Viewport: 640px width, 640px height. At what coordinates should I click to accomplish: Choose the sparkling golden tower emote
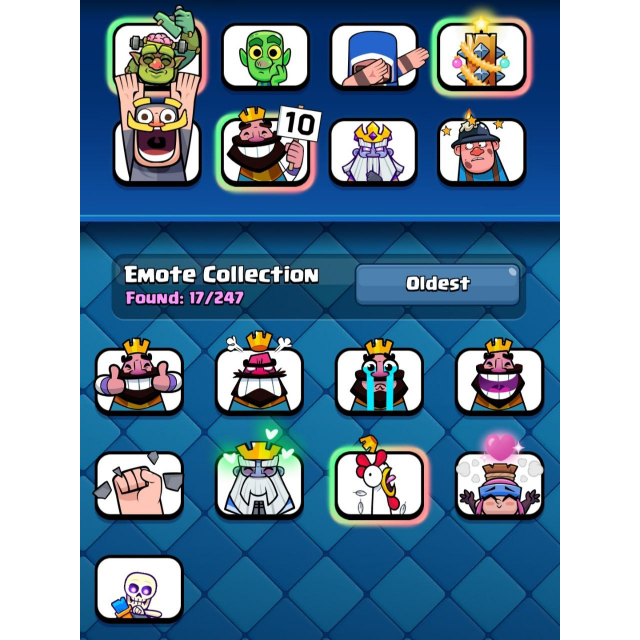[x=481, y=56]
